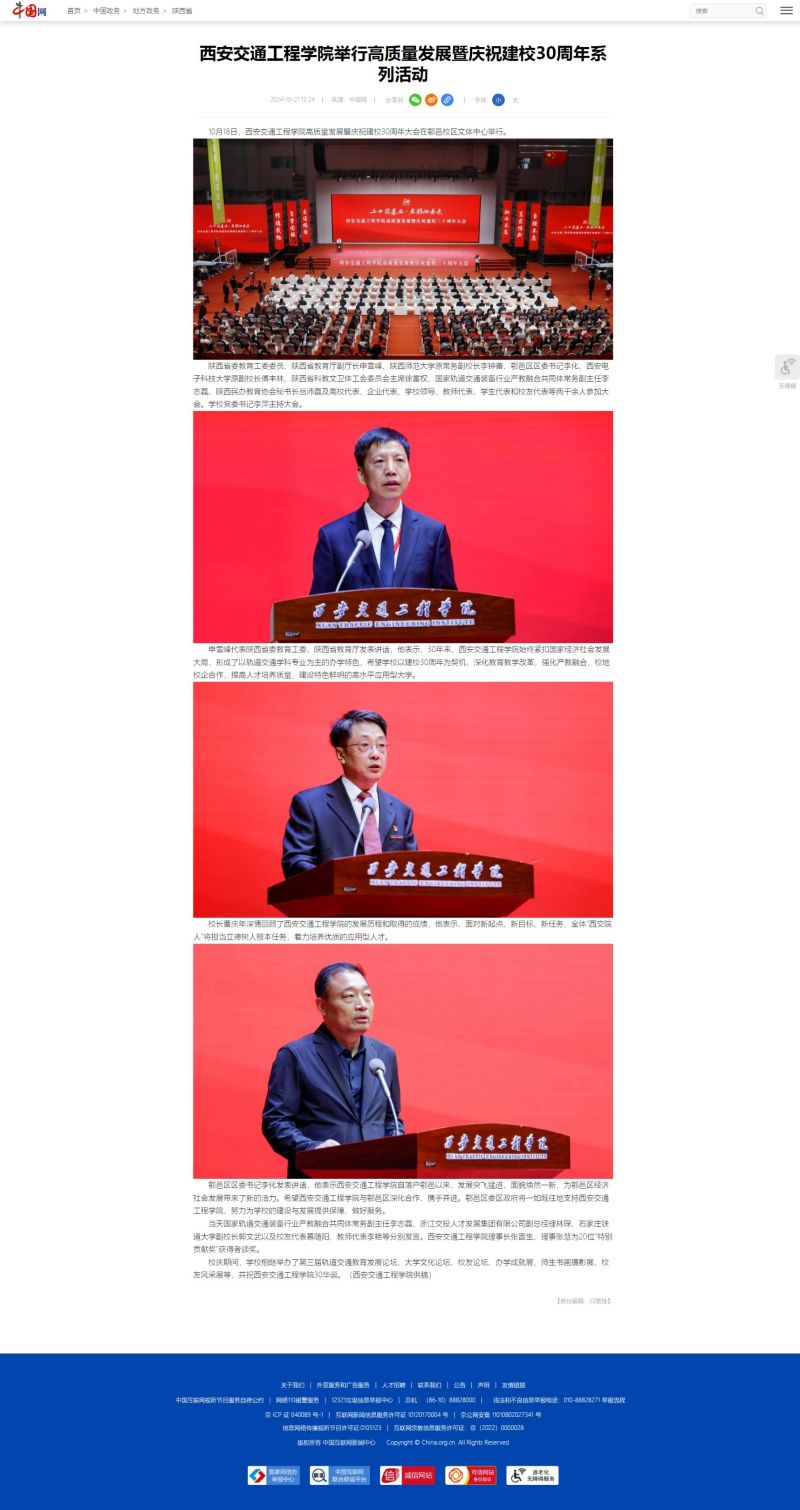Open 陕西省 breadcrumb link
The height and width of the screenshot is (1510, 800).
(x=182, y=11)
